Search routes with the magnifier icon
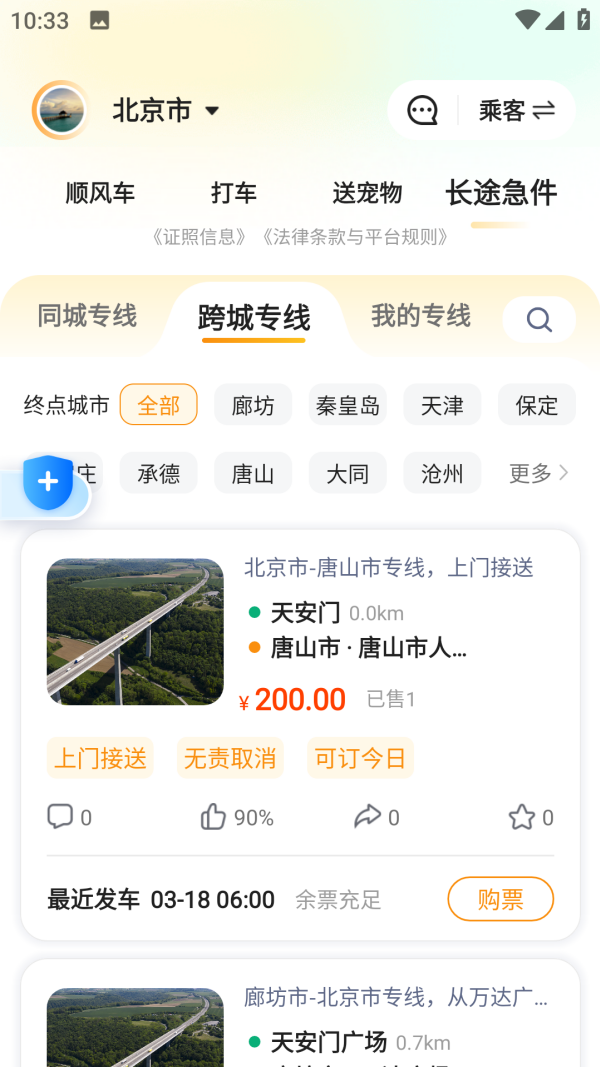Viewport: 600px width, 1067px height. [x=539, y=320]
